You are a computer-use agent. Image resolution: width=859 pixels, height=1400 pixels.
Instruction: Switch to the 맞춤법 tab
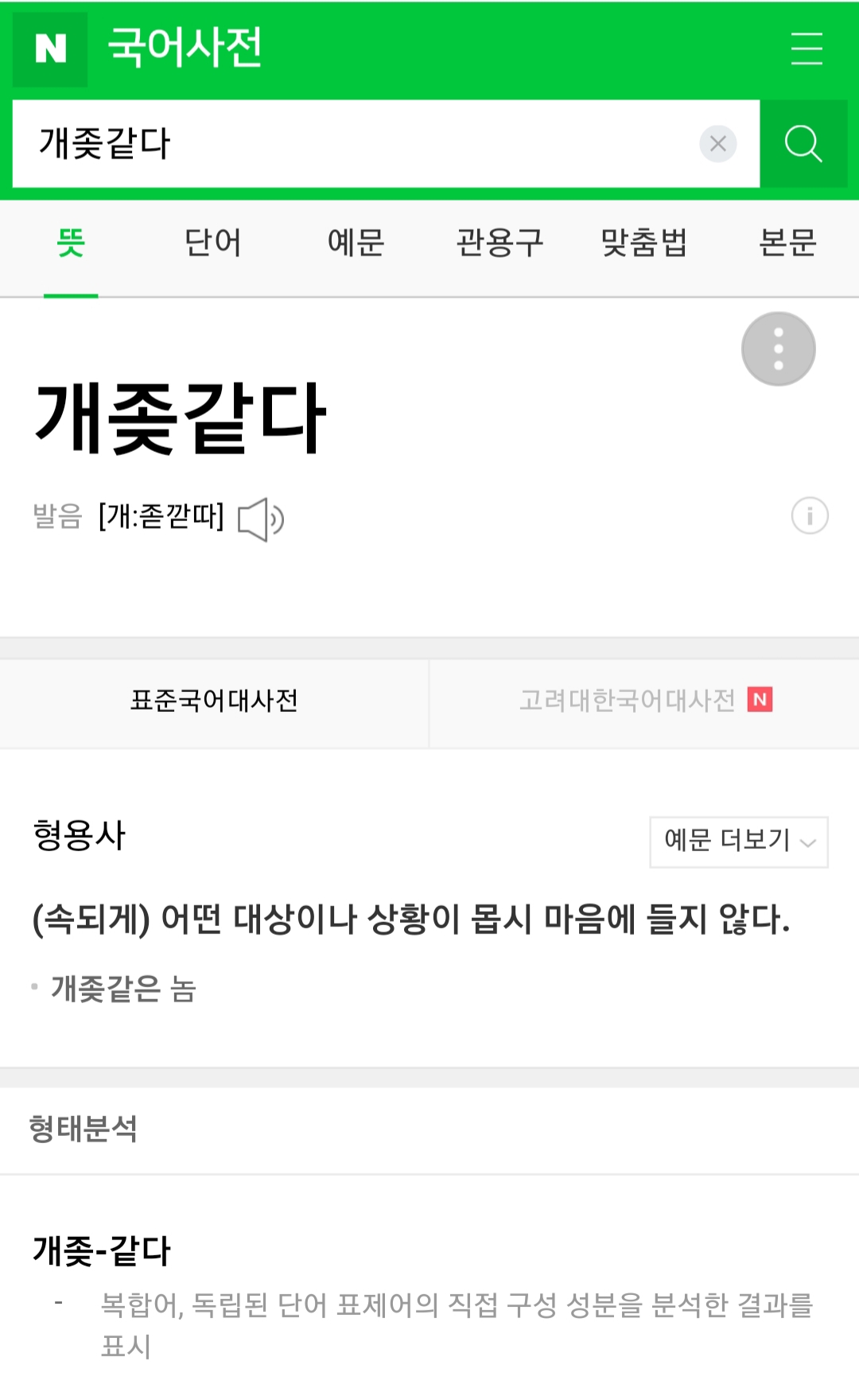(643, 243)
